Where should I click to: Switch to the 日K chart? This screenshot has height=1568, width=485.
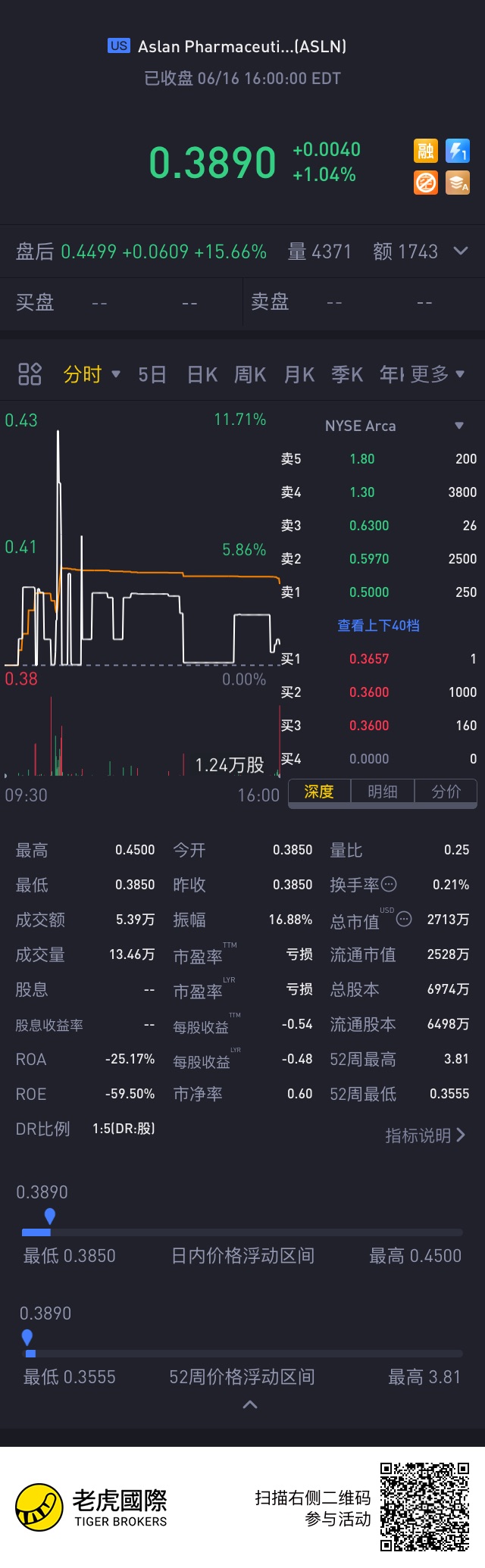[x=202, y=374]
